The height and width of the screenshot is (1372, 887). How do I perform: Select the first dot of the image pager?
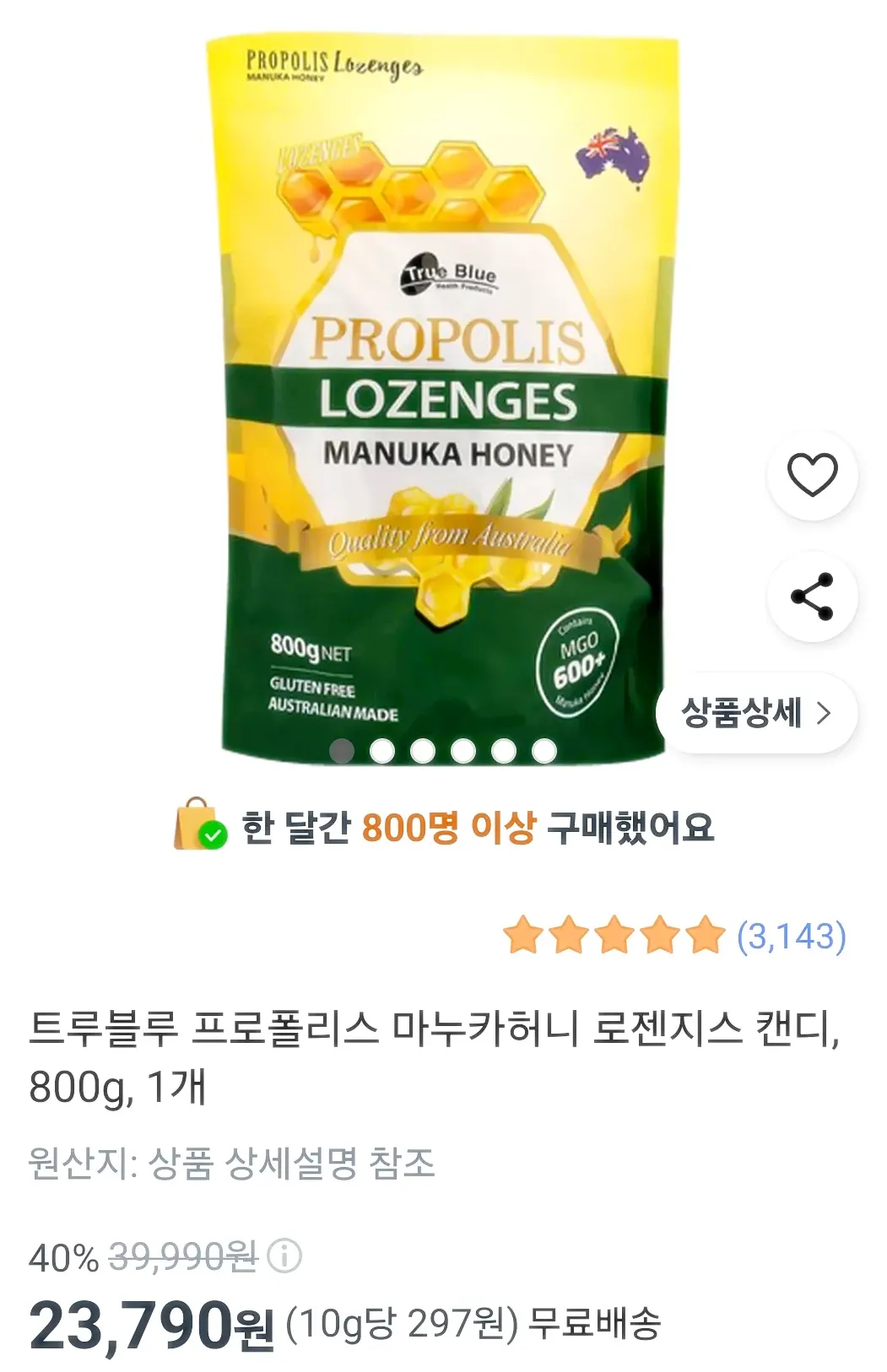pyautogui.click(x=343, y=747)
